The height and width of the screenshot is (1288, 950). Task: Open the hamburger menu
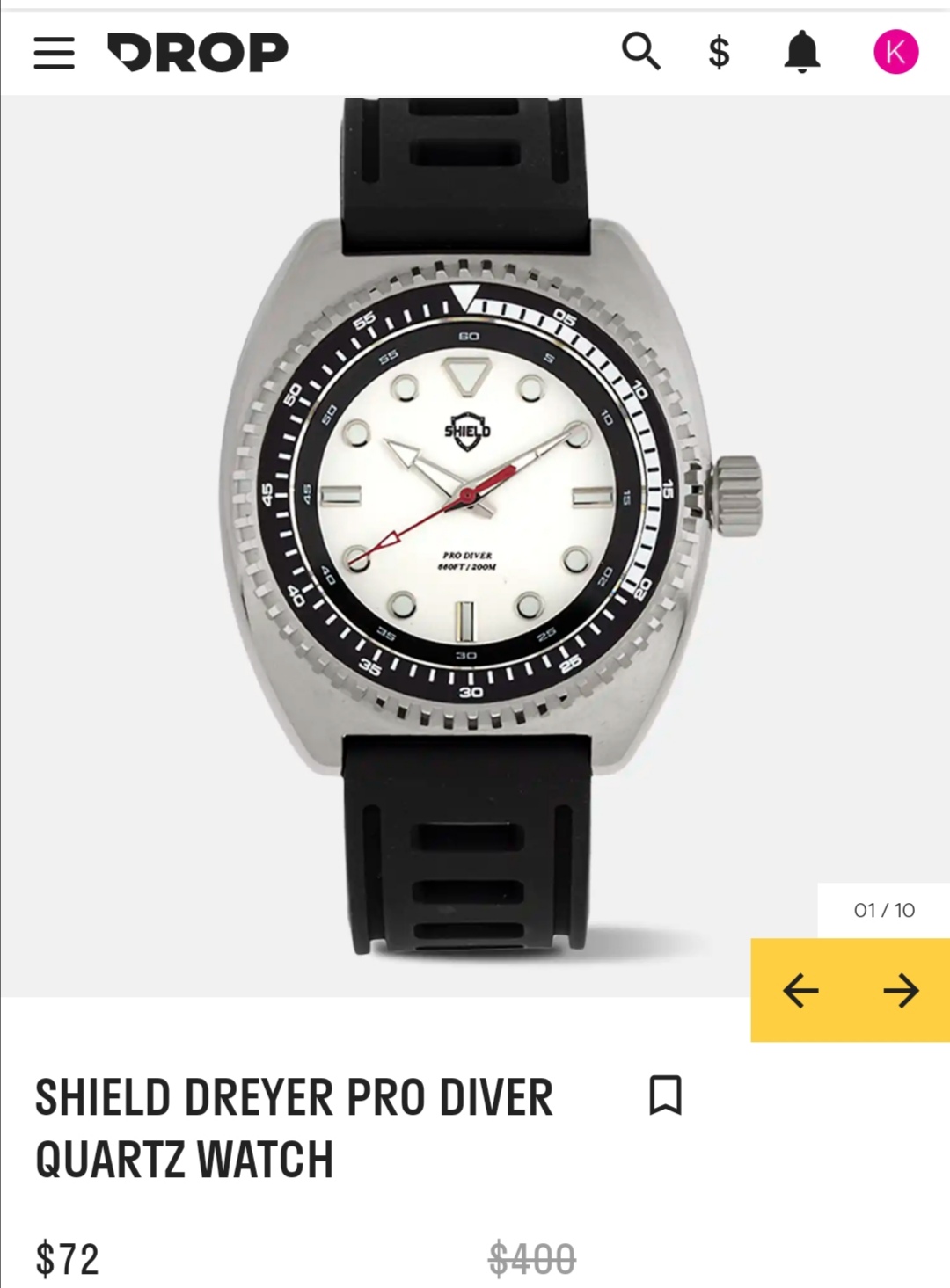54,53
